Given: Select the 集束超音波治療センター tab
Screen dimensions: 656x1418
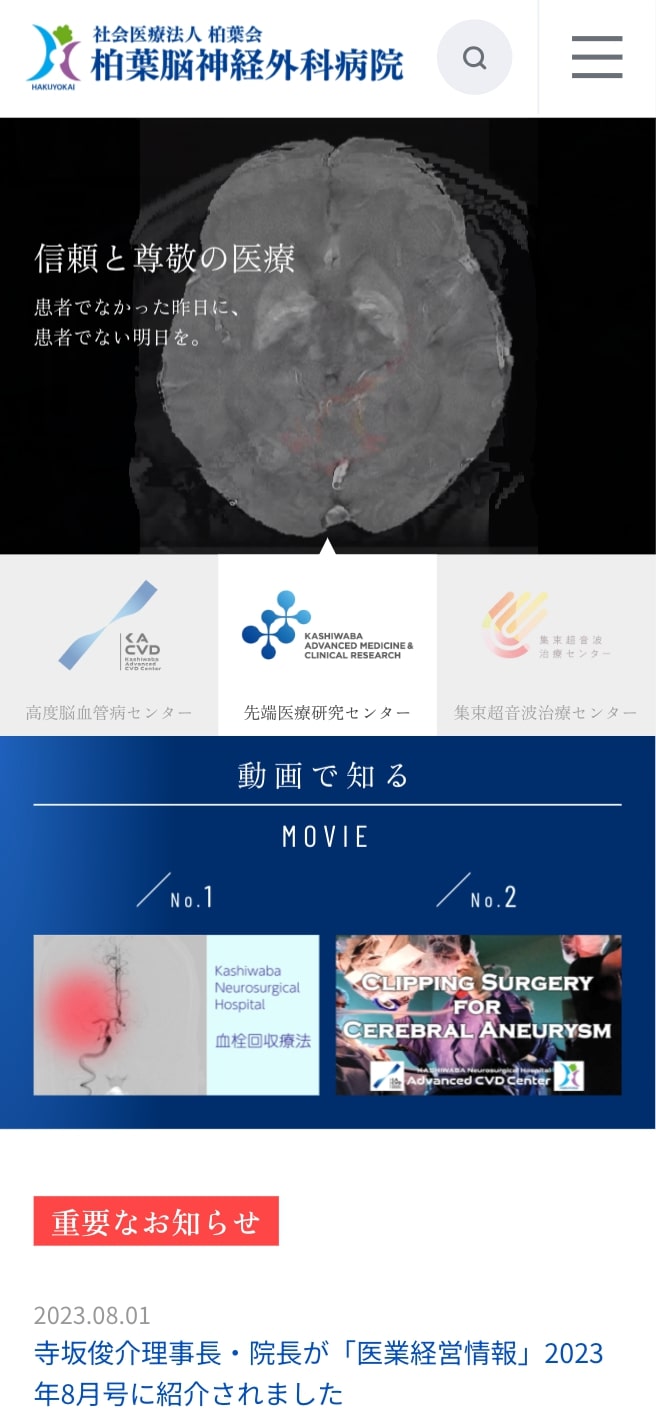Looking at the screenshot, I should [545, 645].
